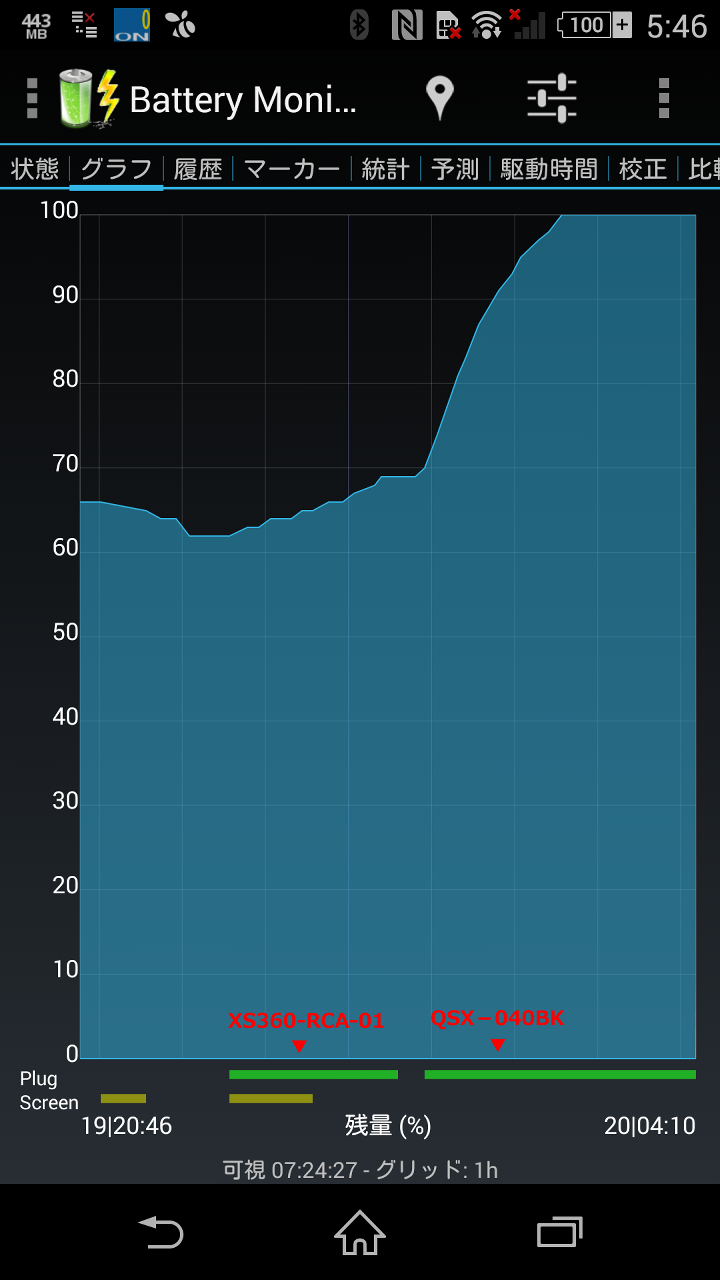Switch to the 状態 tab
The image size is (720, 1280).
pos(35,169)
